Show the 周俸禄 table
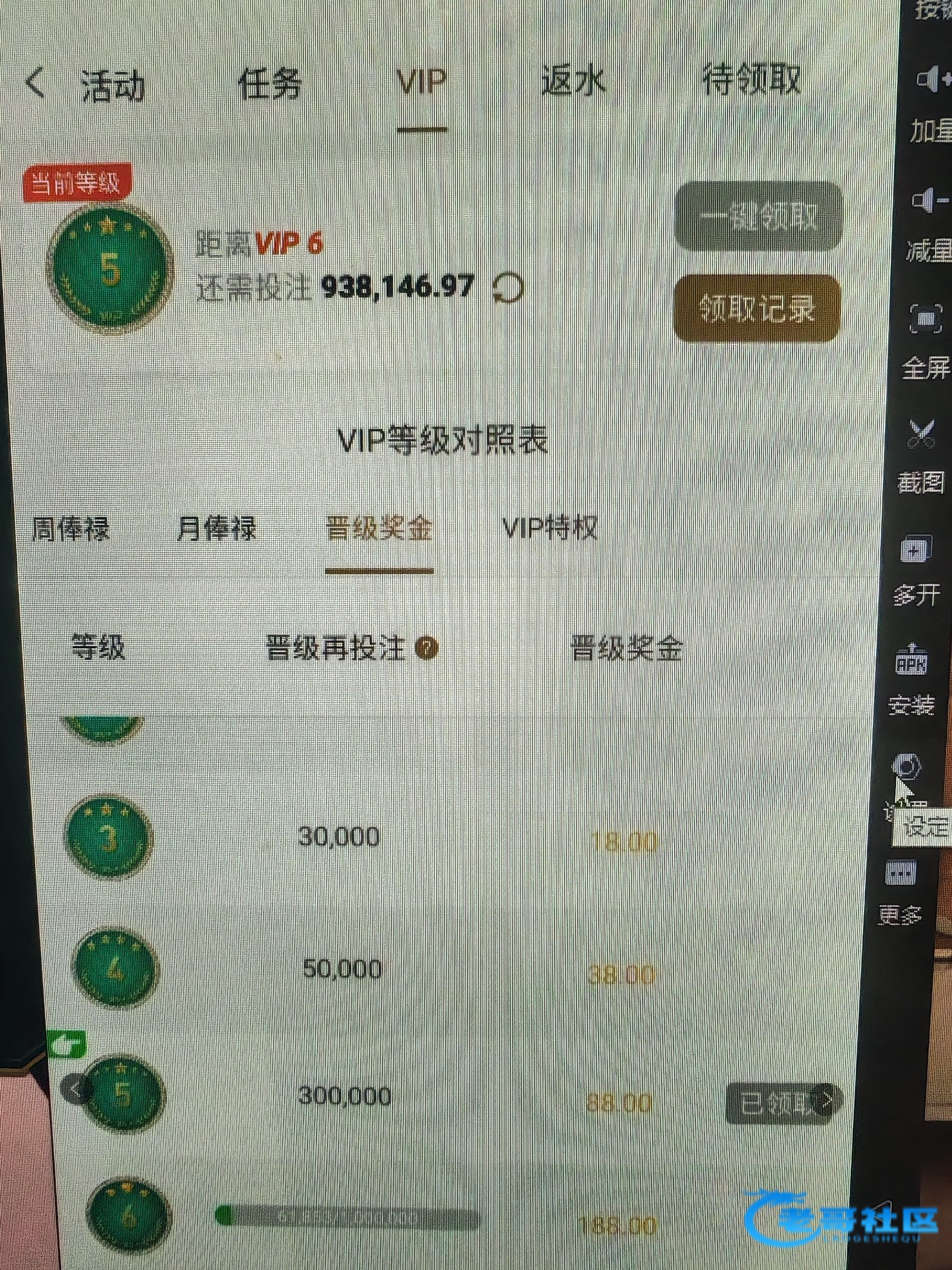 71,528
